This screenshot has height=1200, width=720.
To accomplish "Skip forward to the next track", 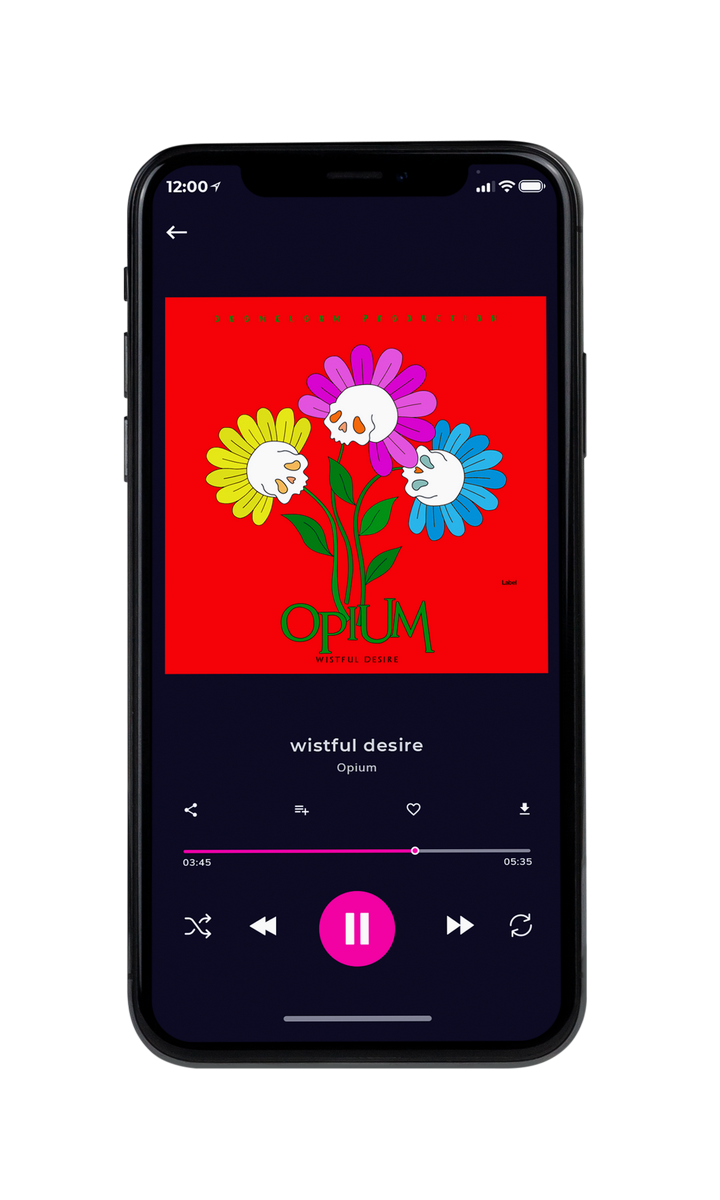I will (x=460, y=926).
